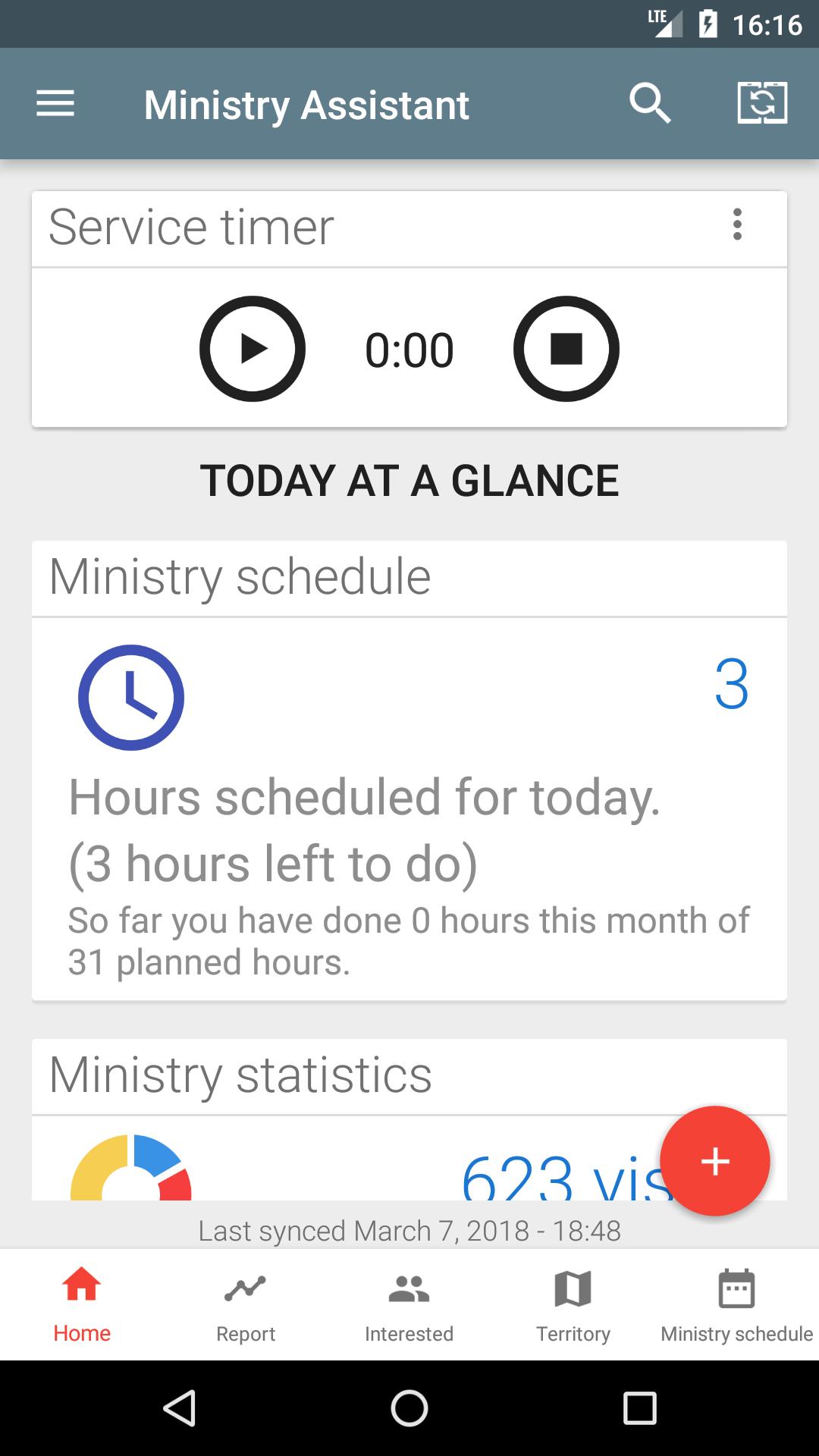Switch to the Ministry schedule tab

coord(736,1304)
